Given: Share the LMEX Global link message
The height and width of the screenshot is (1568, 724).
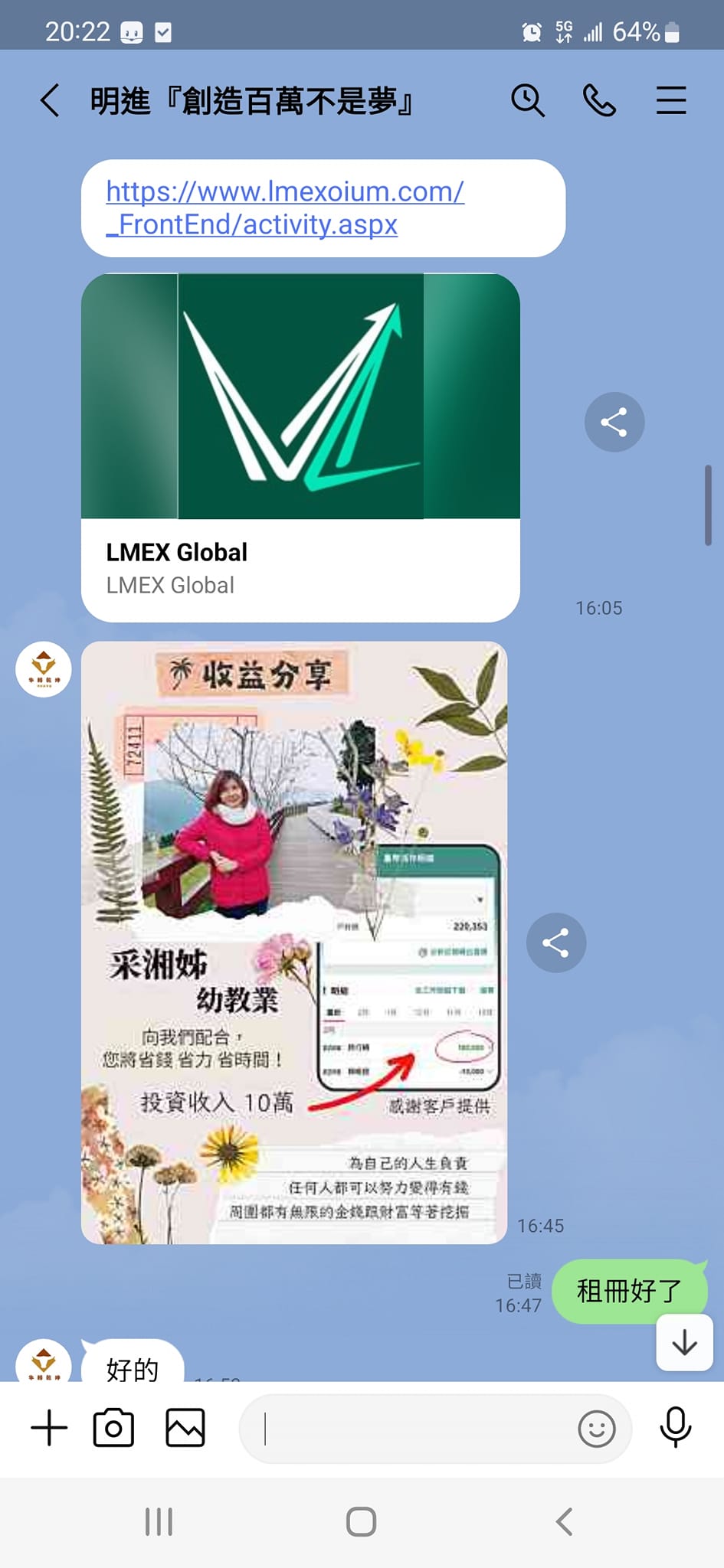Looking at the screenshot, I should 614,422.
